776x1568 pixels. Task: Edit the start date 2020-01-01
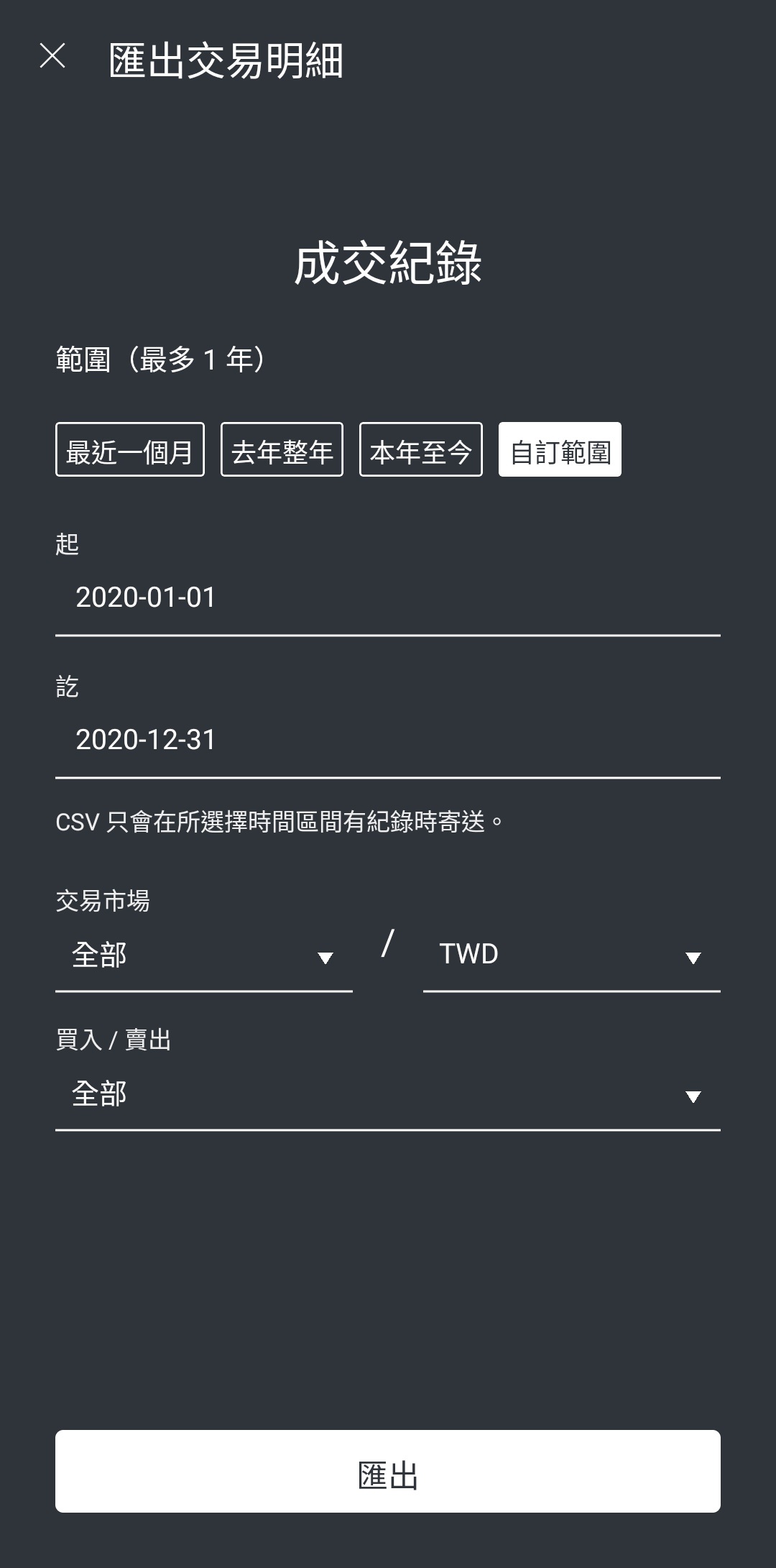(387, 598)
